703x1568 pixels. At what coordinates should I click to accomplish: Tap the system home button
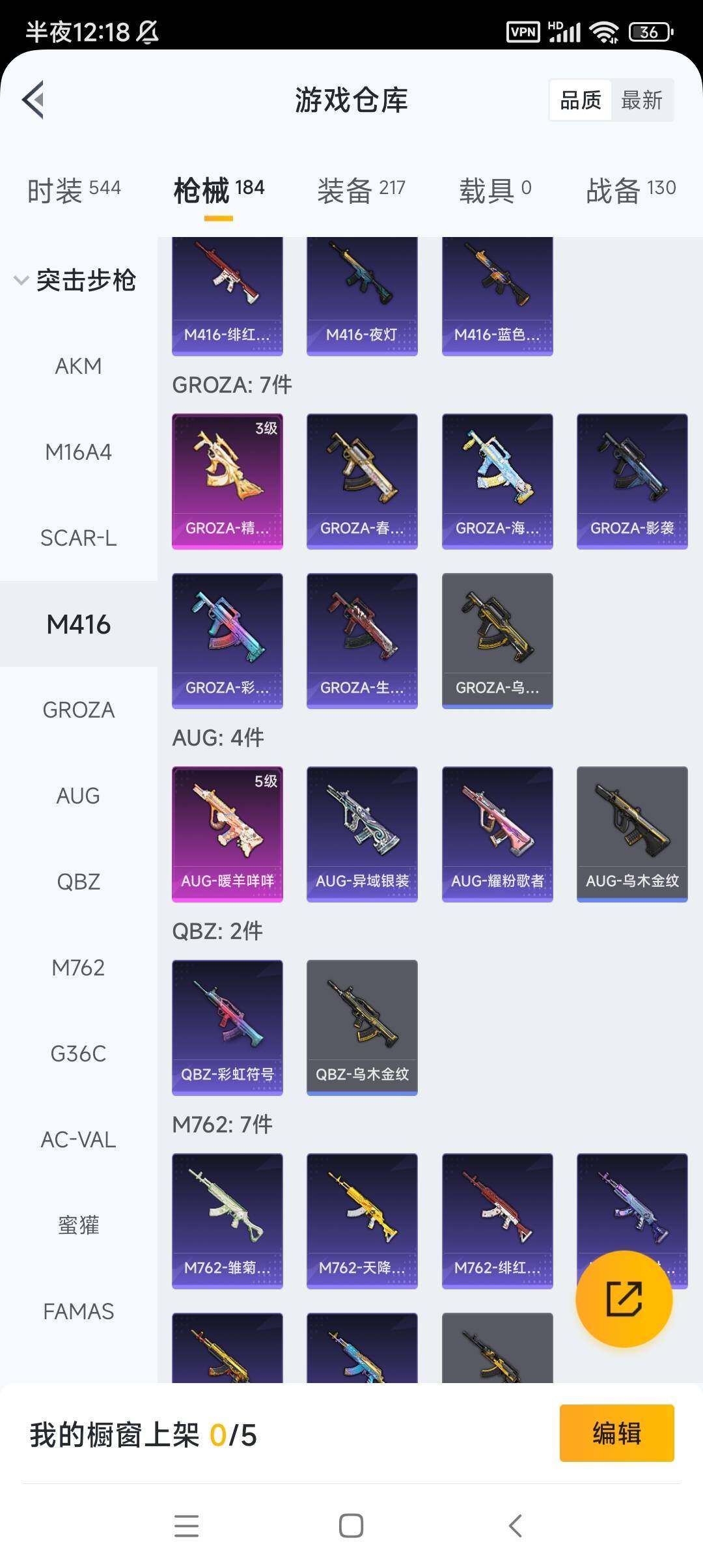(x=351, y=1526)
